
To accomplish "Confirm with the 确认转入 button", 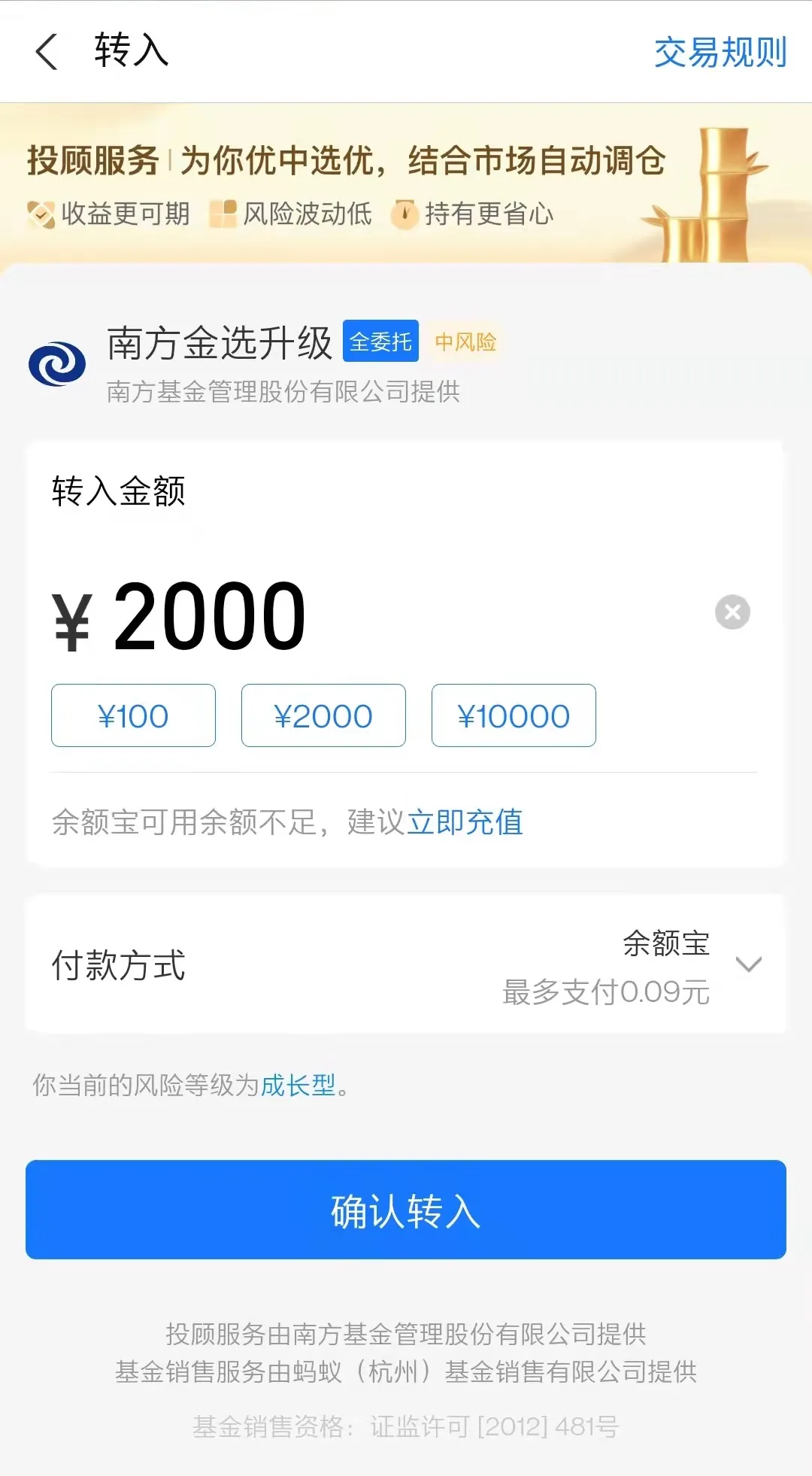I will coord(406,1210).
